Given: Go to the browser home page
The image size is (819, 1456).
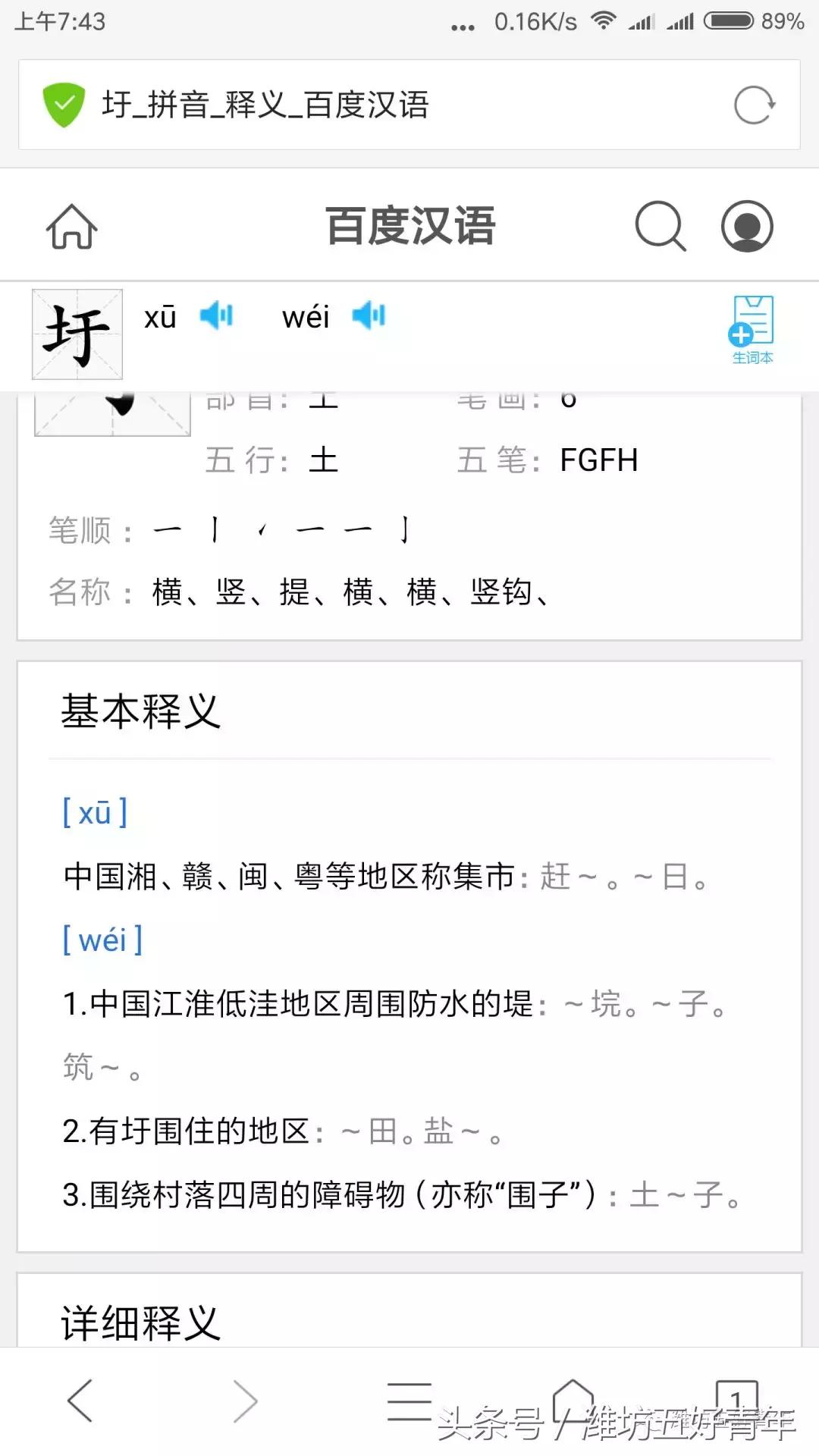Looking at the screenshot, I should (573, 1400).
